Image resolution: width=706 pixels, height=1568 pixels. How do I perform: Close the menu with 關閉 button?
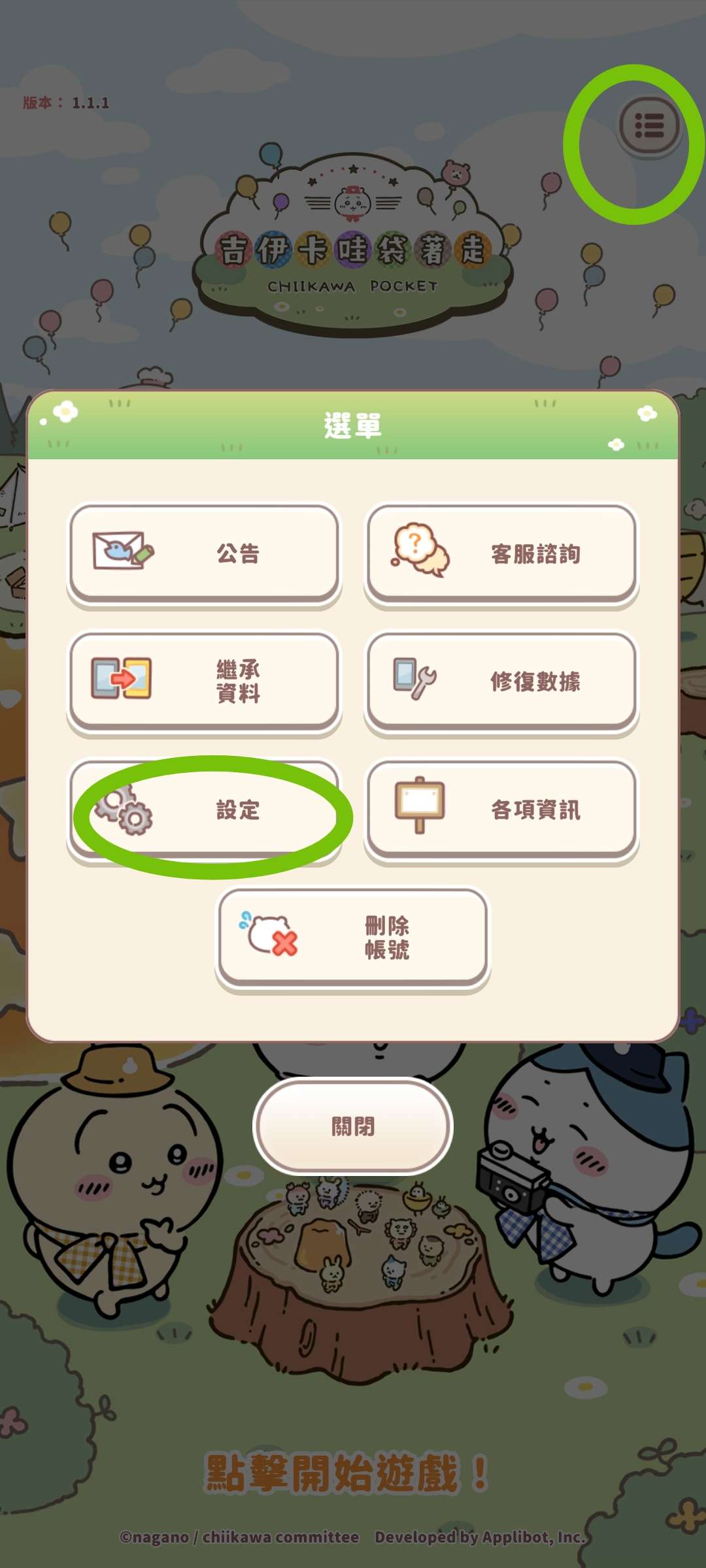[353, 1126]
